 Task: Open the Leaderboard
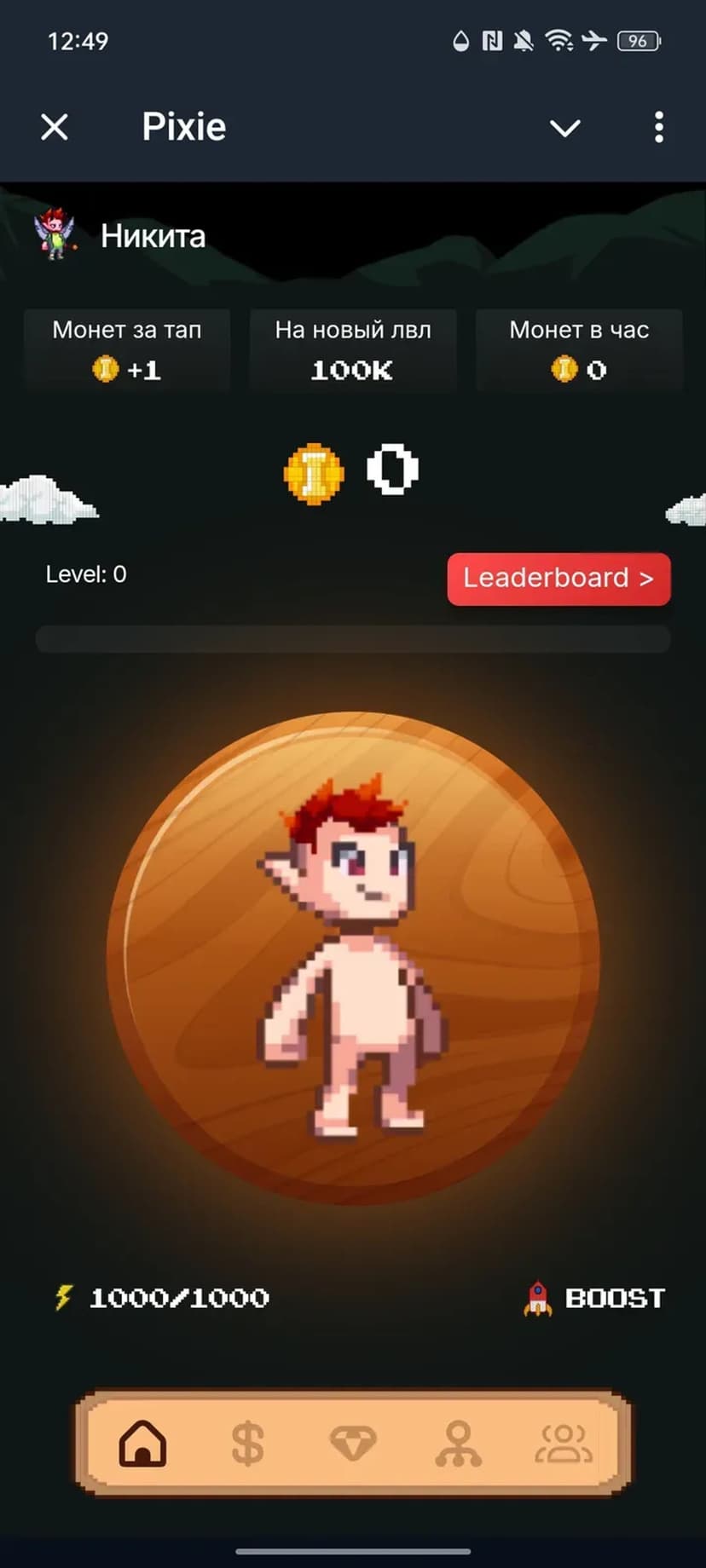click(x=558, y=579)
